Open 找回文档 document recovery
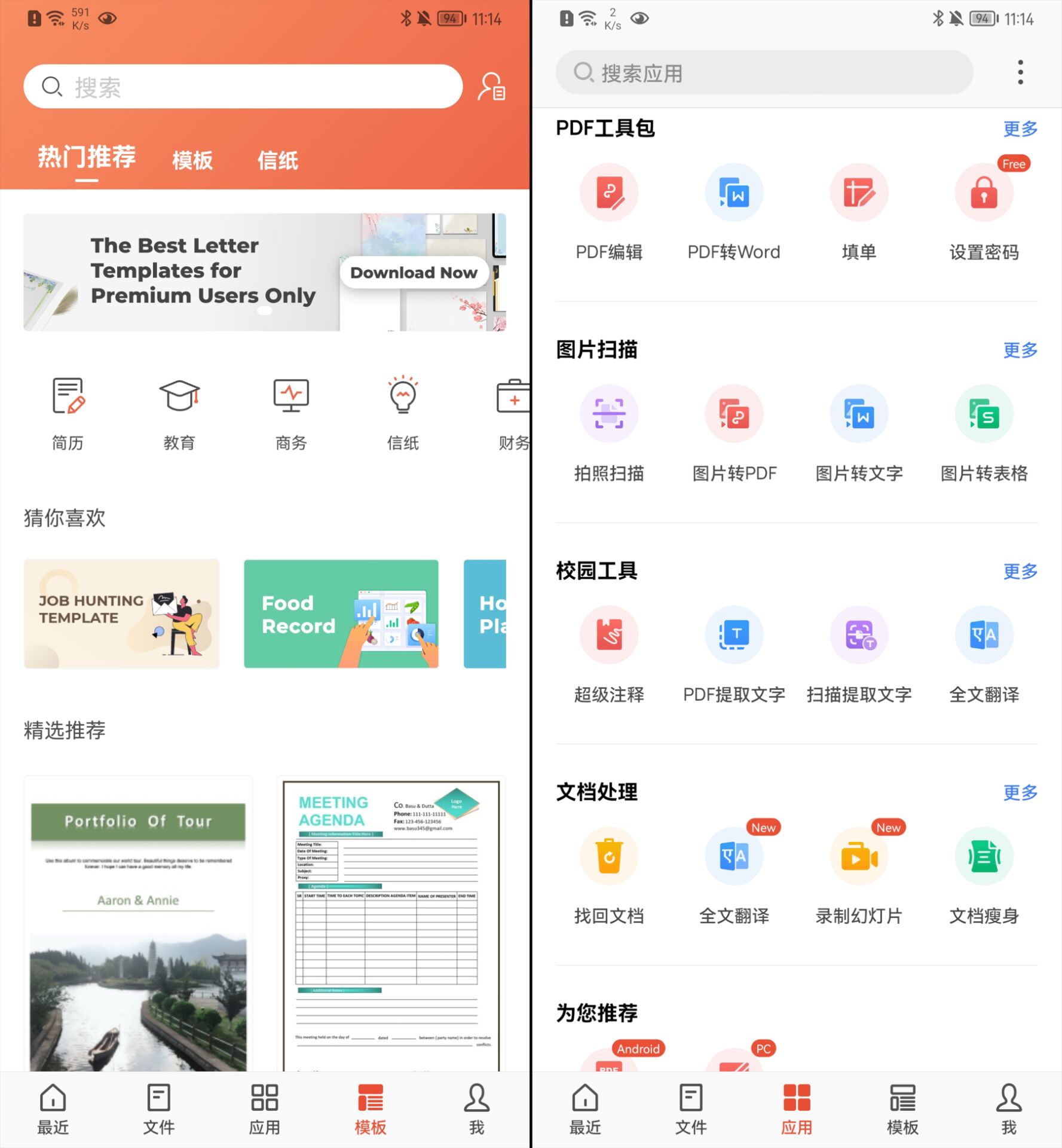Screen dimensions: 1062x1148 pos(608,874)
